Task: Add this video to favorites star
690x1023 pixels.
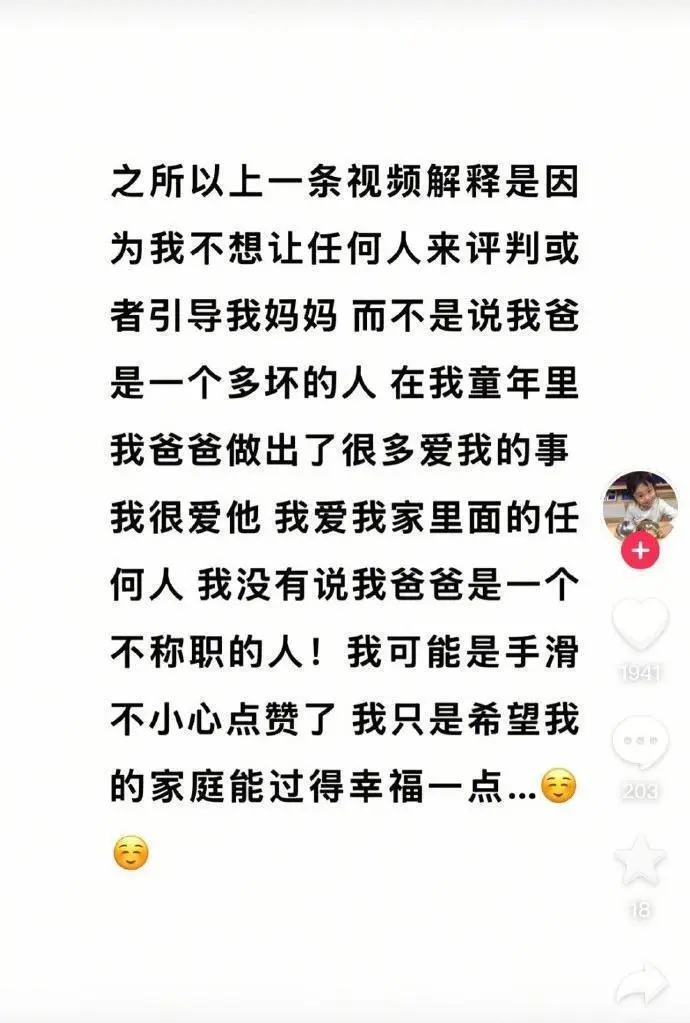Action: (x=640, y=860)
